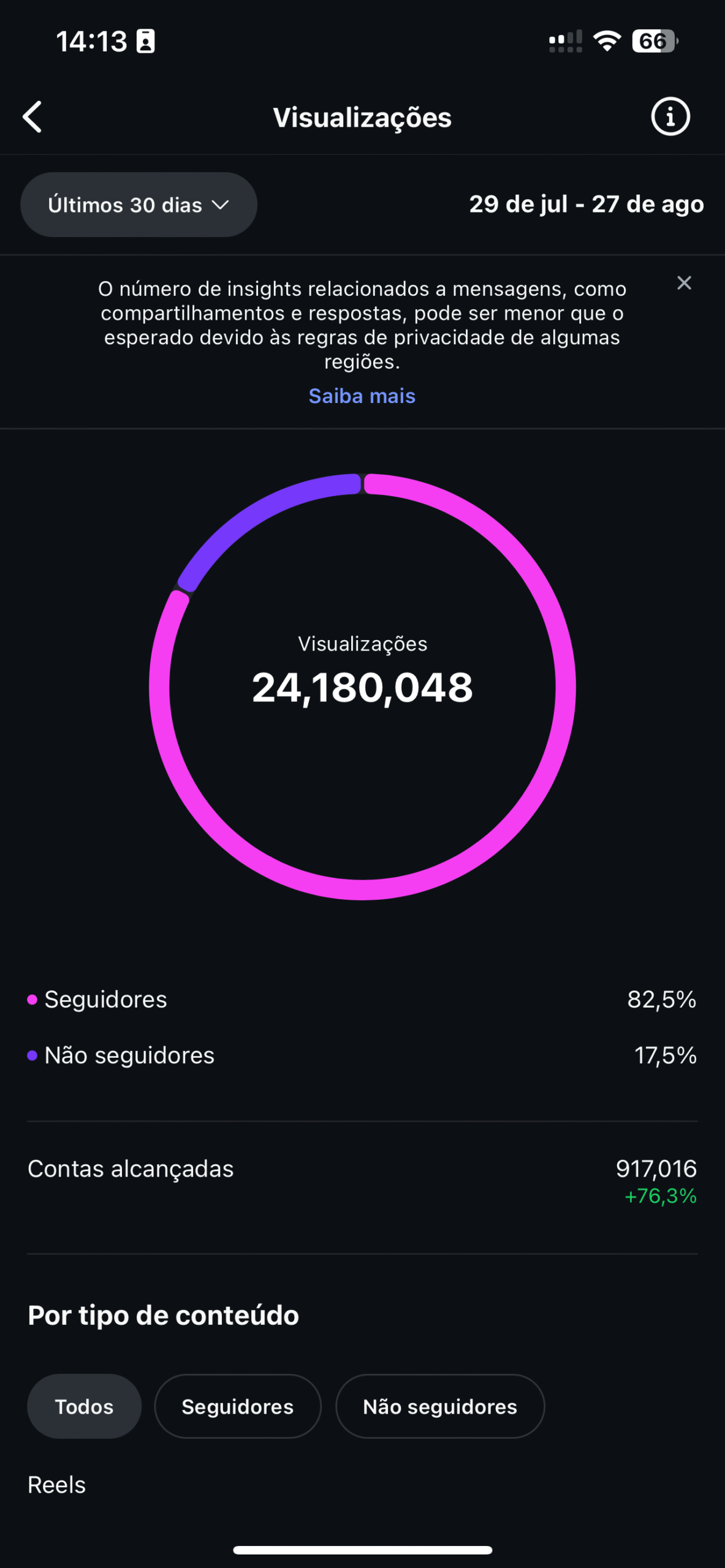Switch to the Seguidores filter chip

tap(238, 1406)
